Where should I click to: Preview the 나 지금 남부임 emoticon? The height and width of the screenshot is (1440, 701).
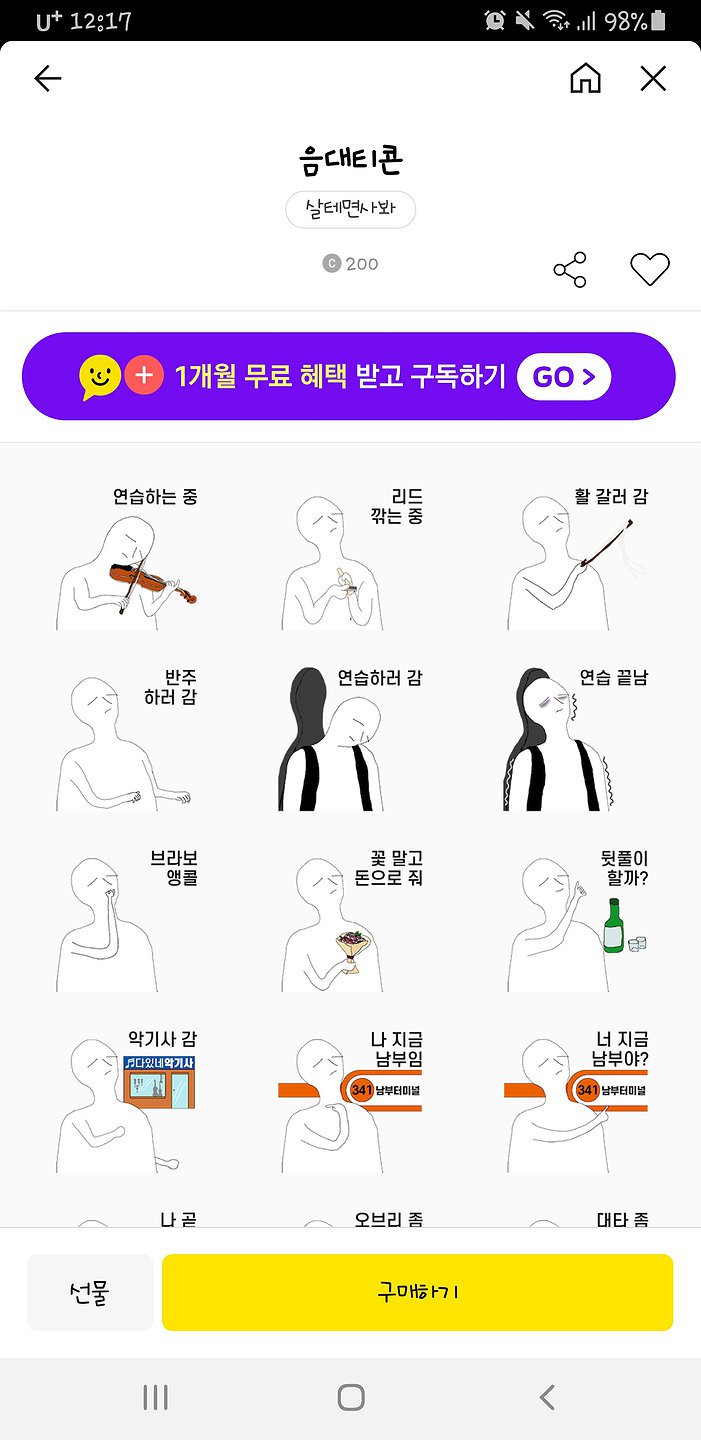[350, 1102]
